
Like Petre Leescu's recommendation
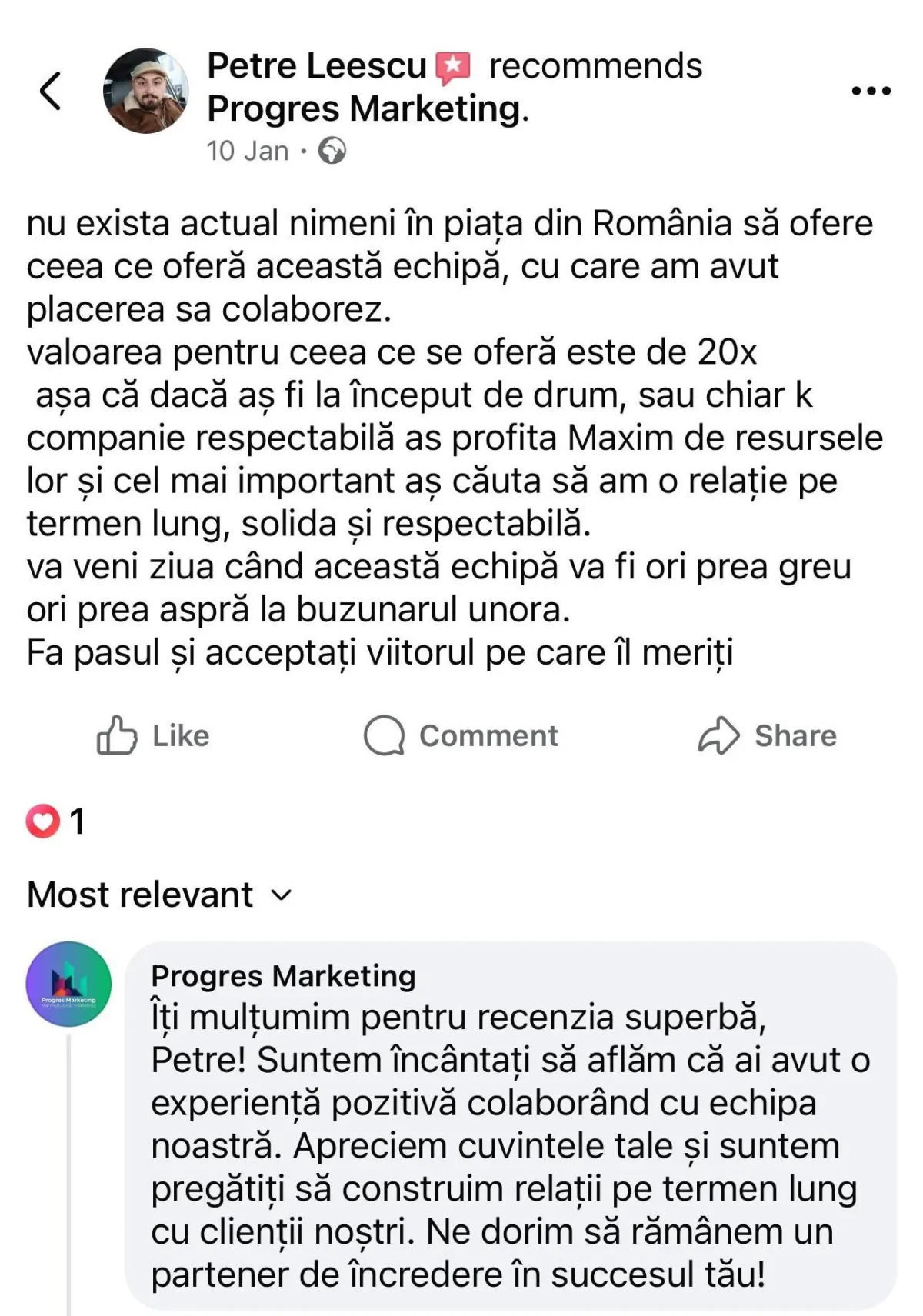tap(153, 736)
